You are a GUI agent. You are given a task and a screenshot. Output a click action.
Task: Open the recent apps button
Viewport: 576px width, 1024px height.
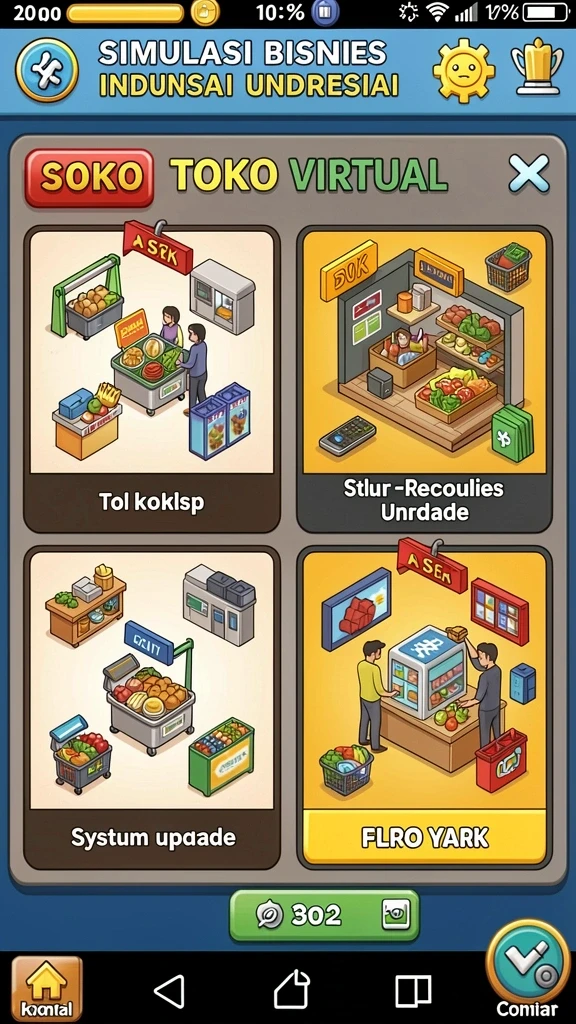[413, 991]
